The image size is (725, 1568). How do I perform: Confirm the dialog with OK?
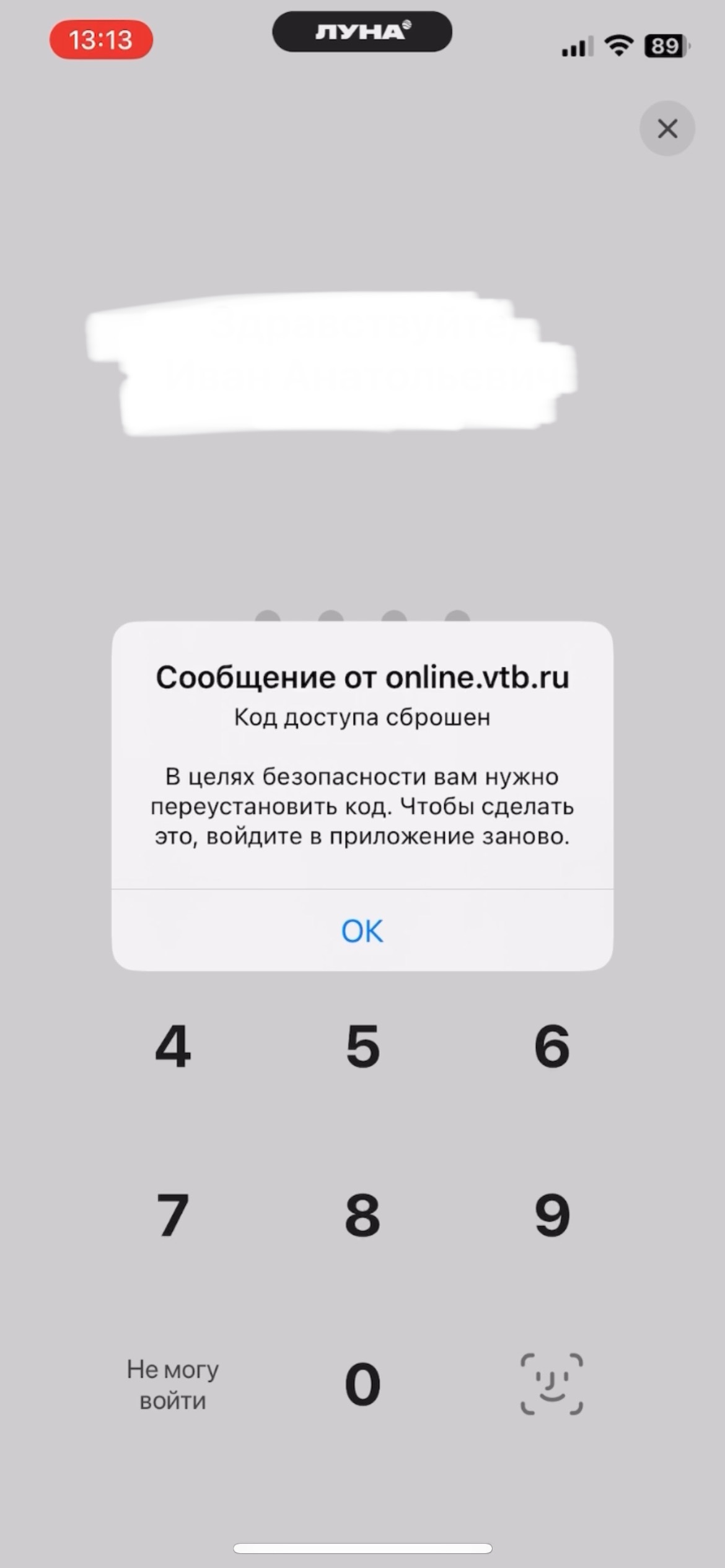tap(362, 930)
